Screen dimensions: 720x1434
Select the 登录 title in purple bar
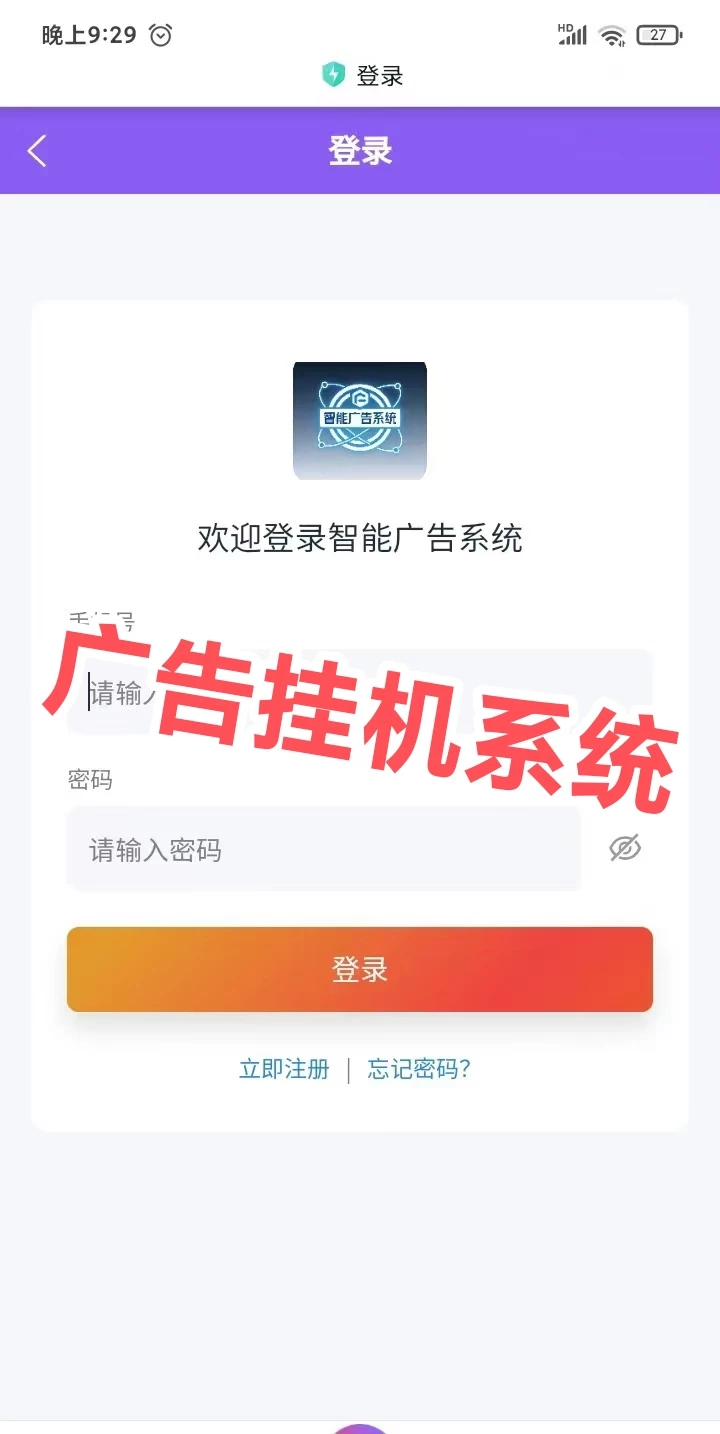360,148
